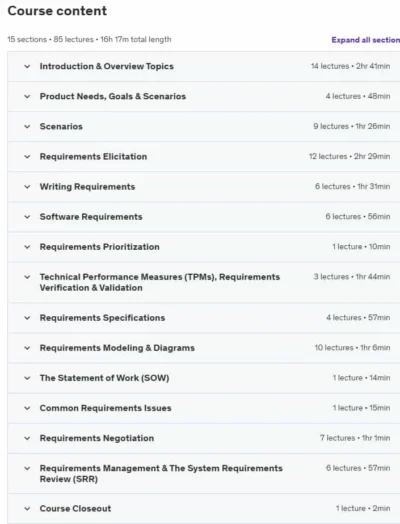Expand Requirements Management & System Requirements Review section
Viewport: 400px width, 524px height.
pos(204,473)
